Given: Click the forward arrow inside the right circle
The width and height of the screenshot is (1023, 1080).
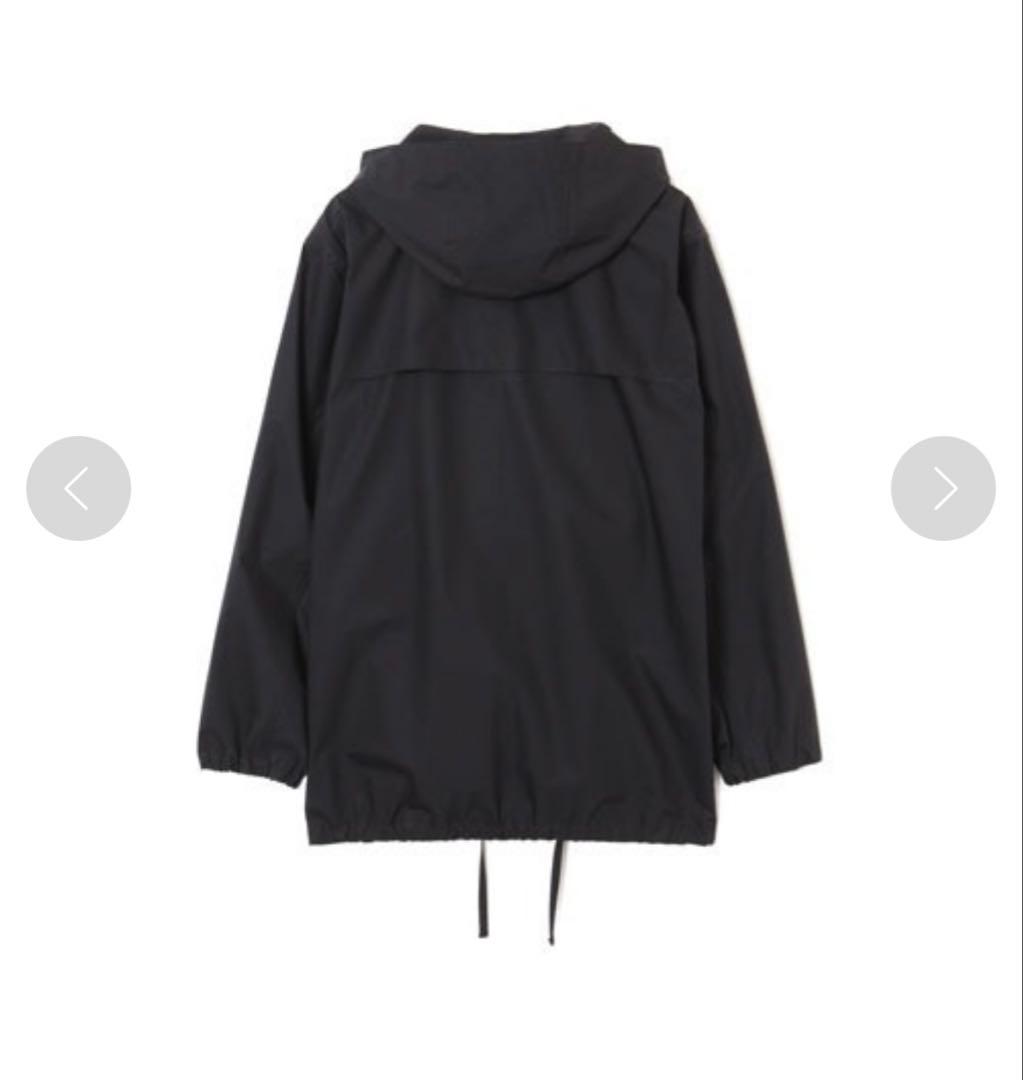Looking at the screenshot, I should (x=941, y=489).
